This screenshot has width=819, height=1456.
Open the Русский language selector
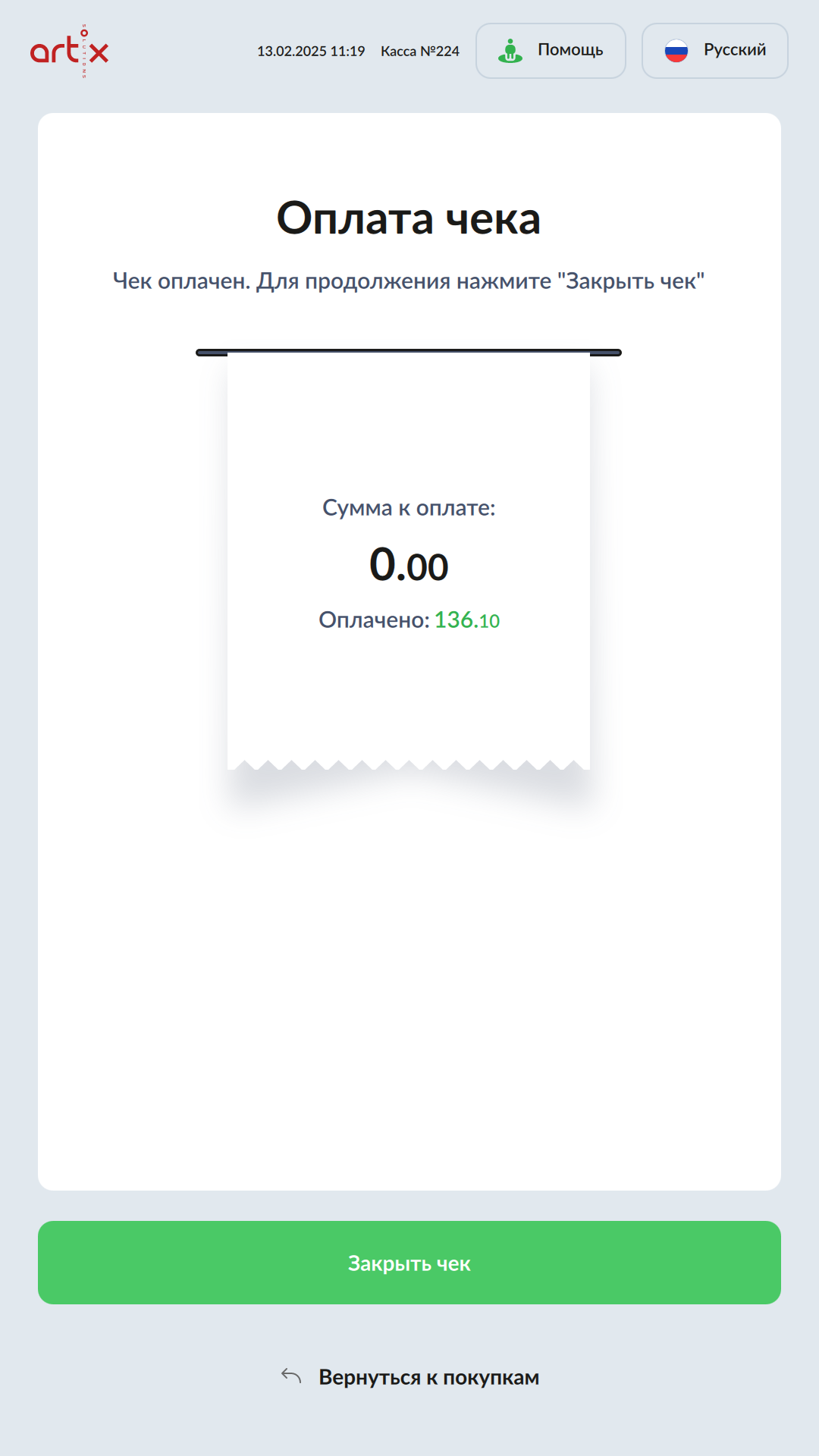[x=714, y=51]
